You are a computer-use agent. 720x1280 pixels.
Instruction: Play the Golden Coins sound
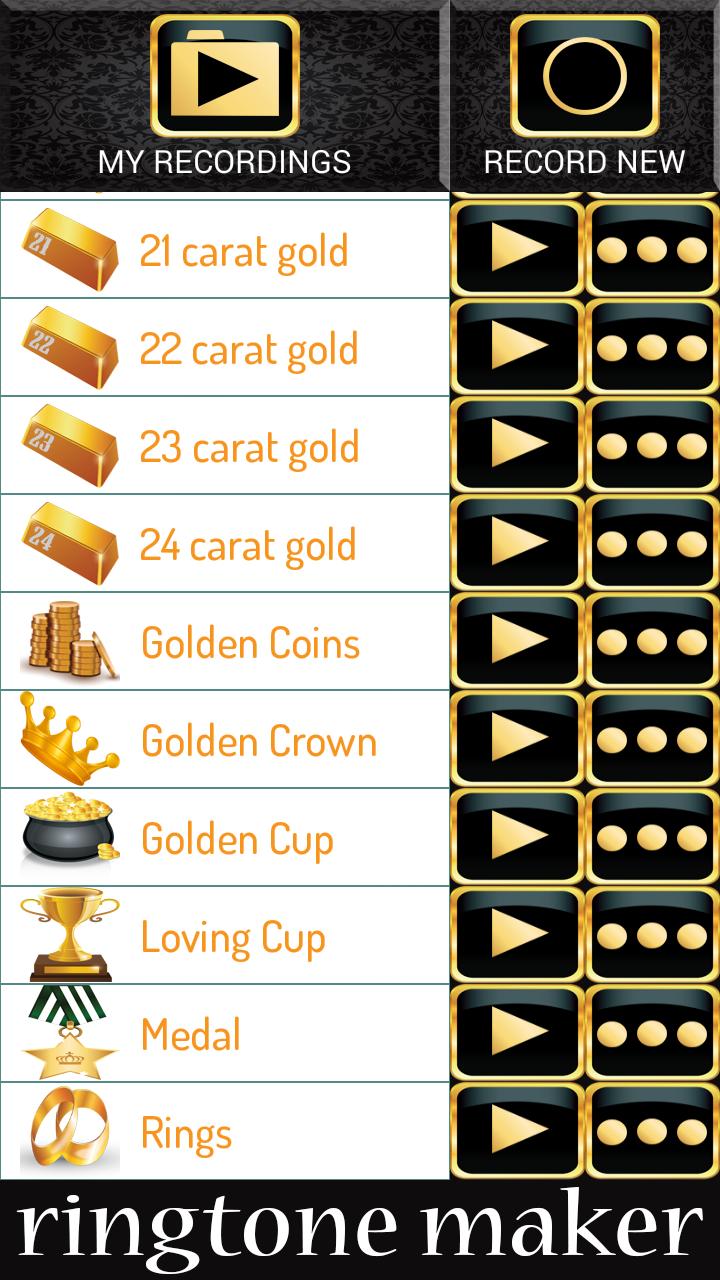(x=517, y=641)
